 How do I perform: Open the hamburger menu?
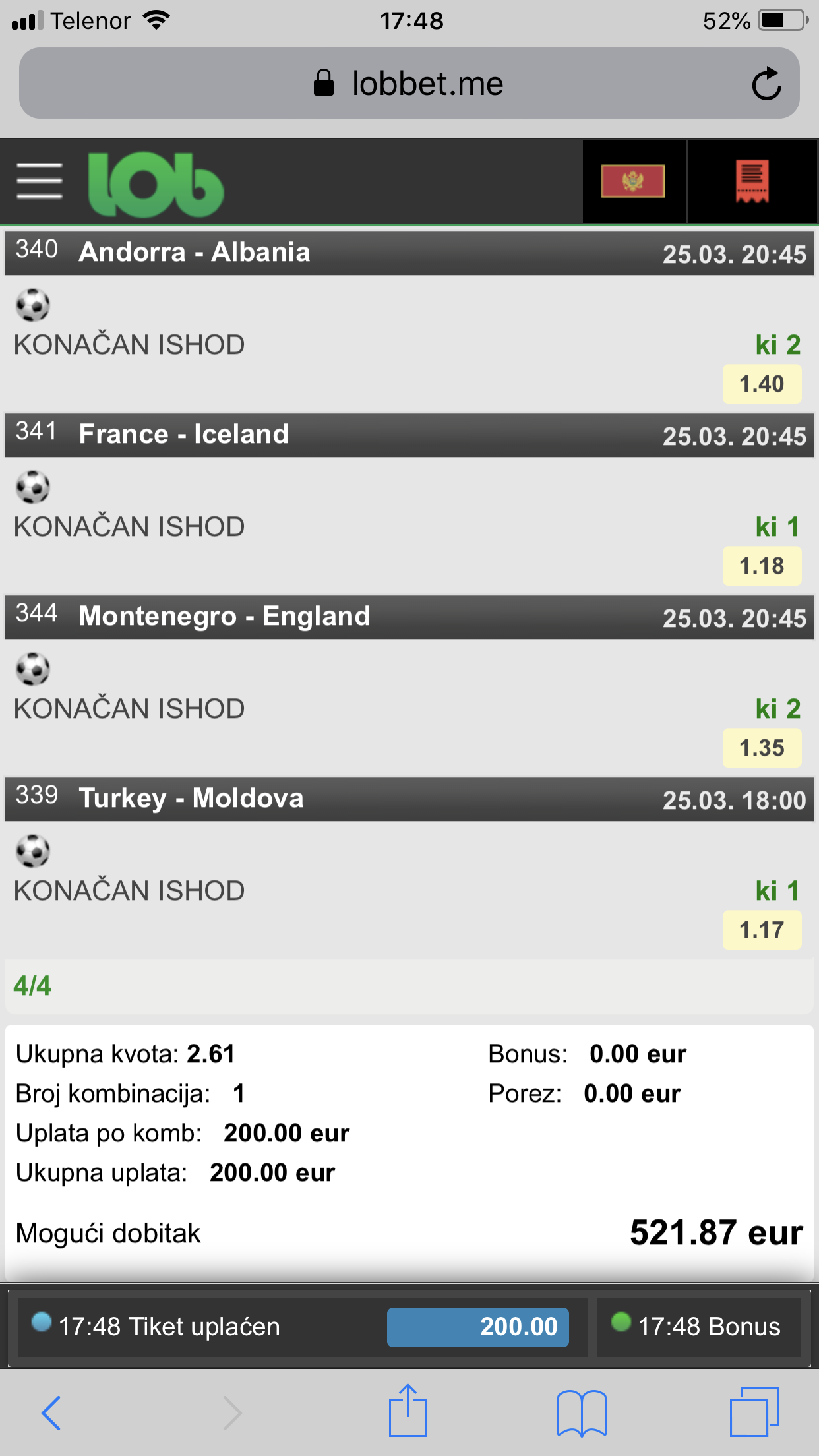tap(40, 181)
